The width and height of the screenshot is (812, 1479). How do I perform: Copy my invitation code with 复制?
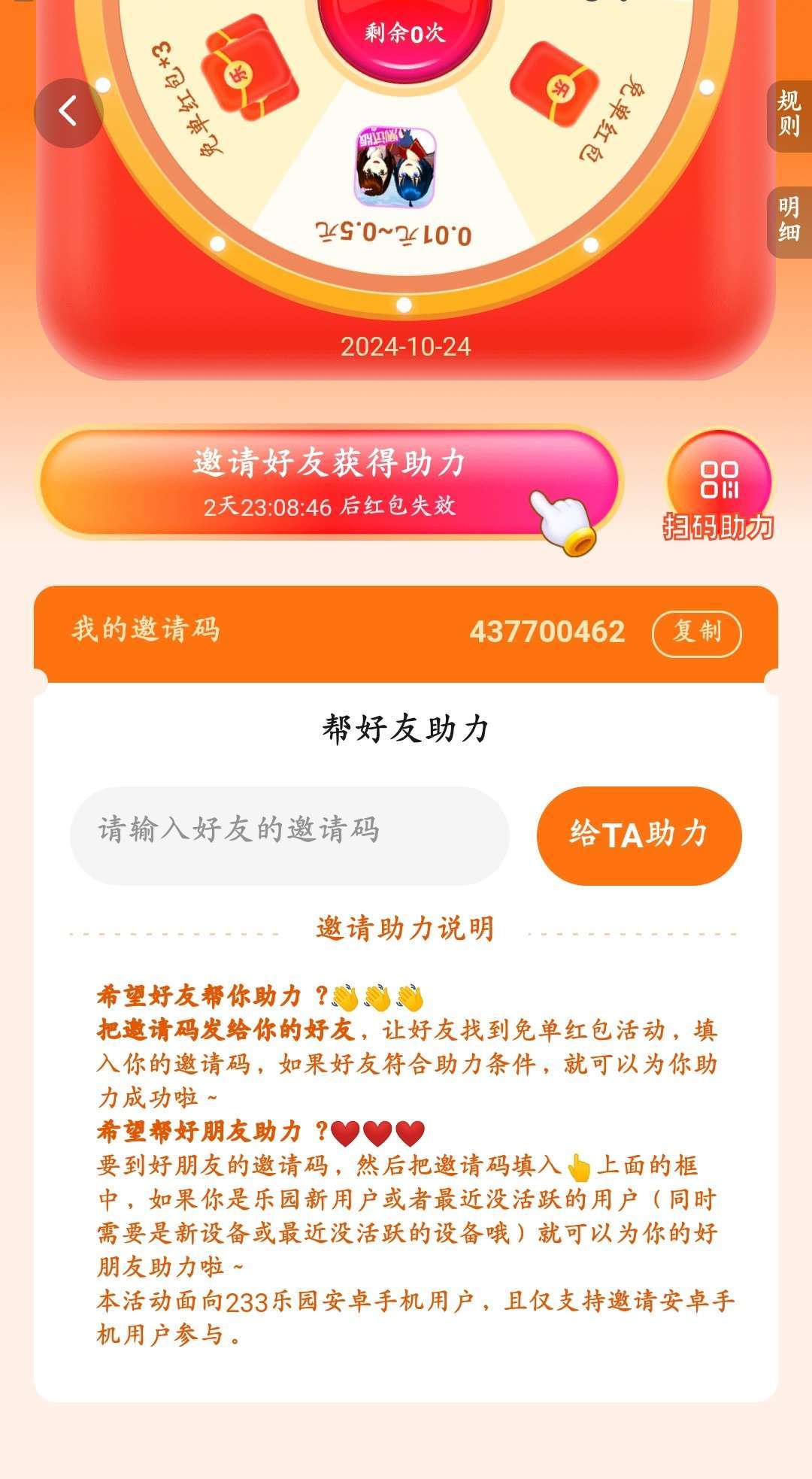pyautogui.click(x=696, y=632)
